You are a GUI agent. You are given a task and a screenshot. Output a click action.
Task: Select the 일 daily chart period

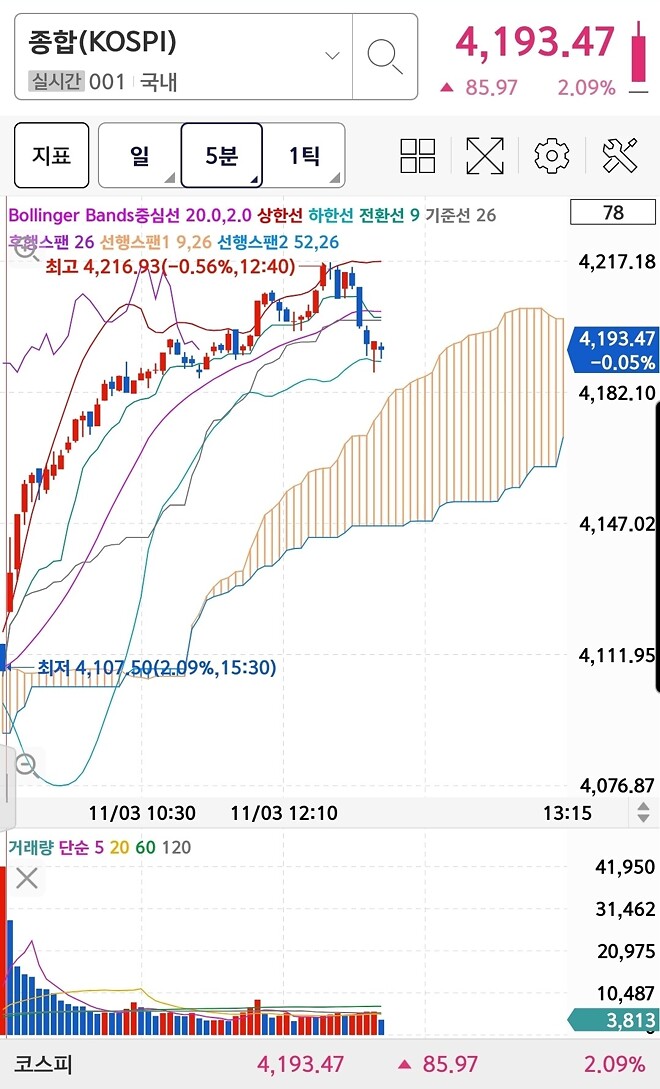(x=139, y=155)
